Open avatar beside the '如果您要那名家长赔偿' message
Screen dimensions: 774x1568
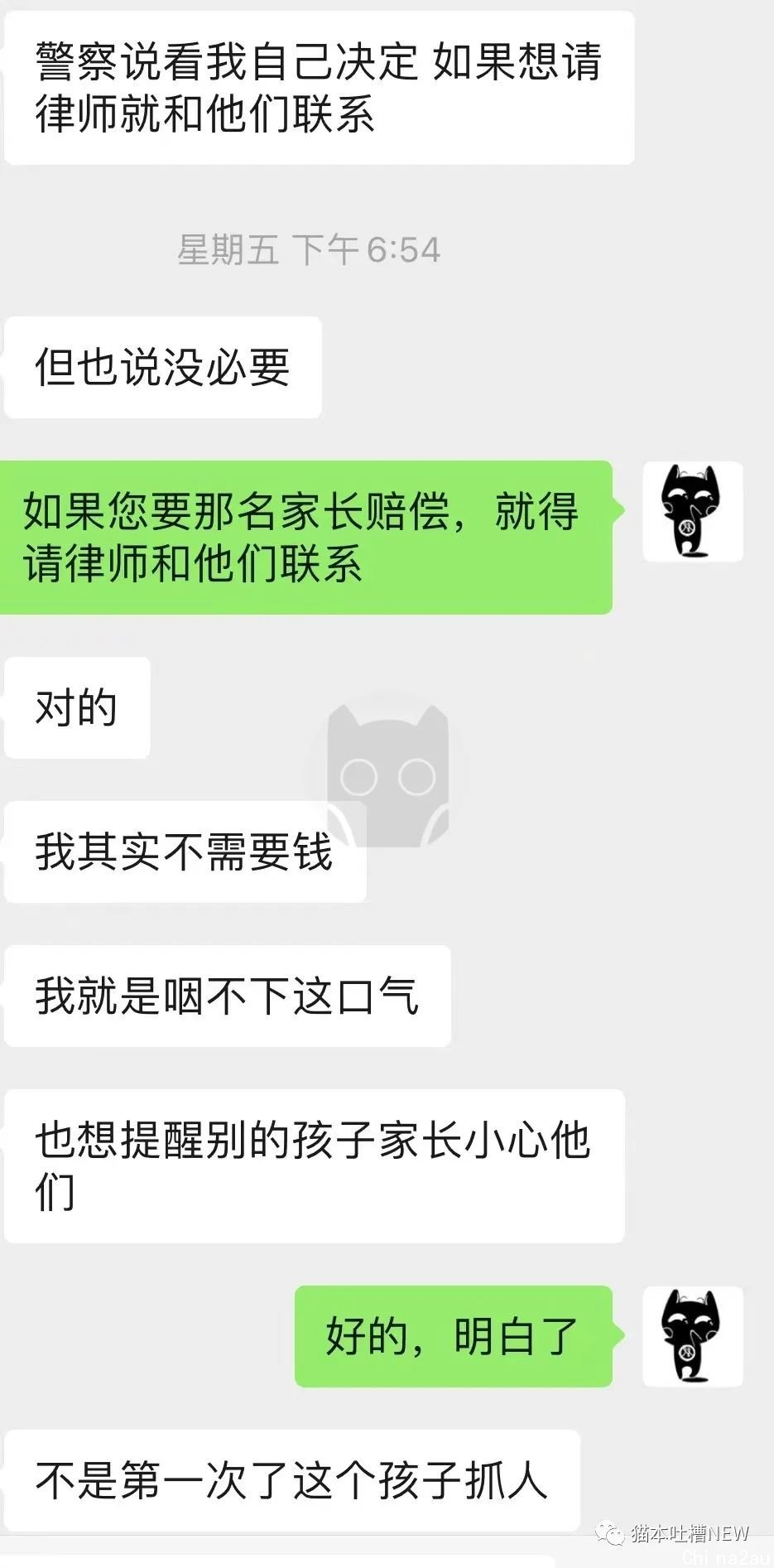pos(693,512)
